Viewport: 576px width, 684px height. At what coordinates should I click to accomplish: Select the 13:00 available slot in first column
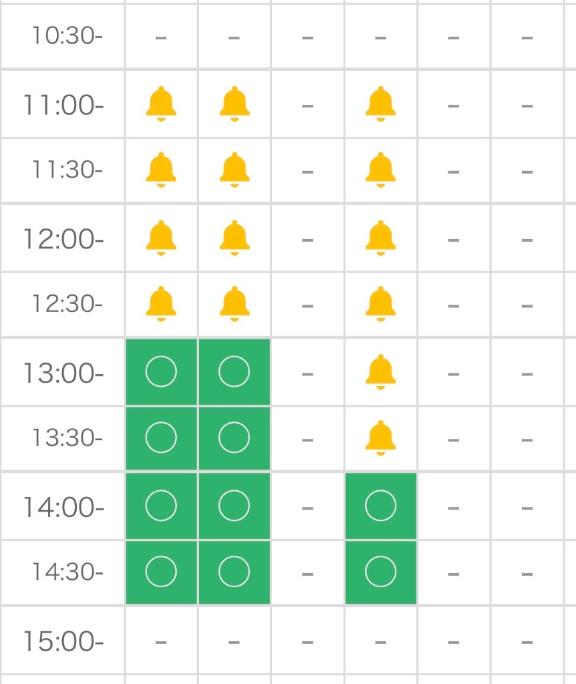[161, 372]
